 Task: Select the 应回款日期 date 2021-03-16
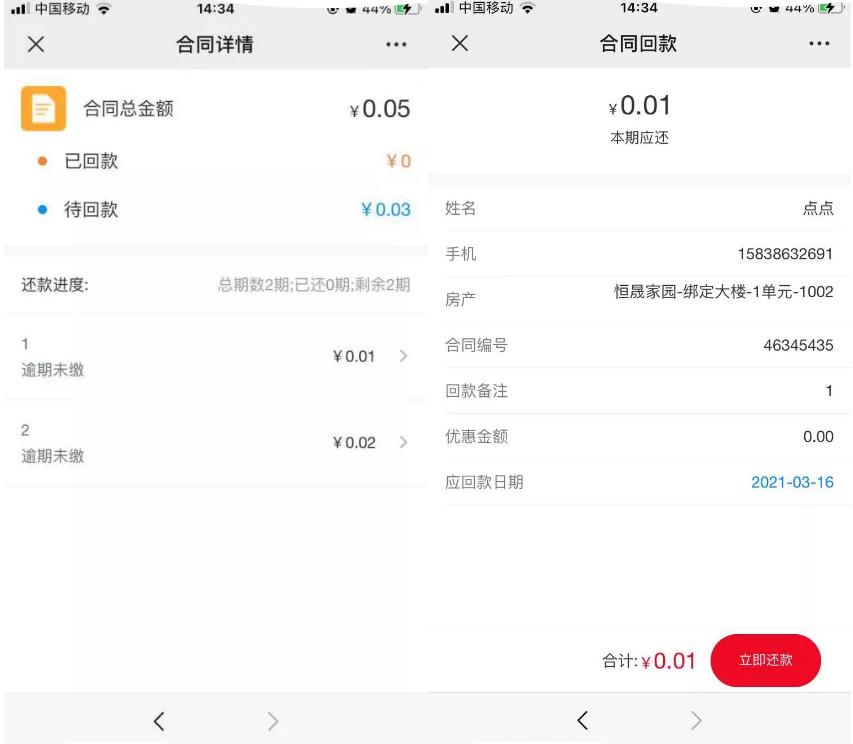click(792, 482)
